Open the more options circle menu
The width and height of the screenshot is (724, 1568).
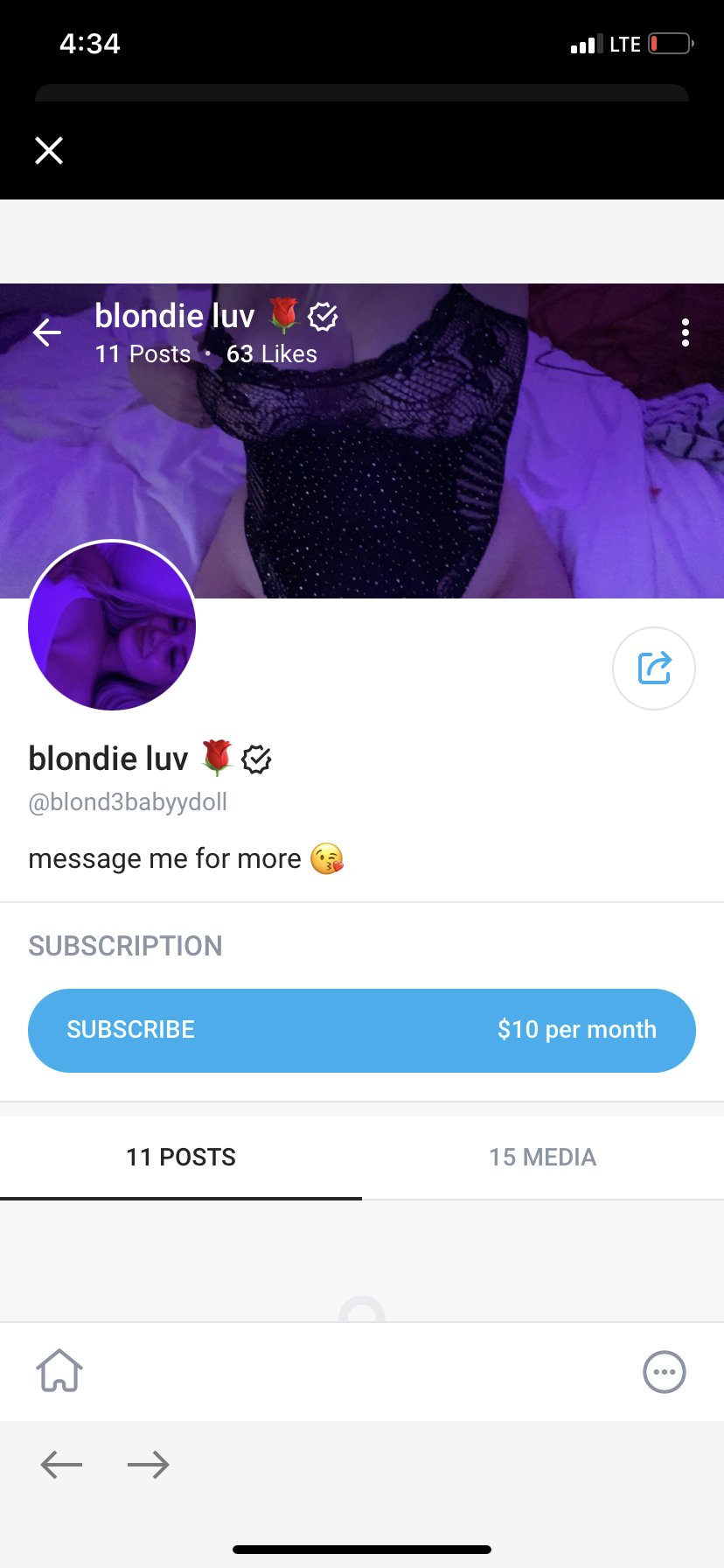665,1372
